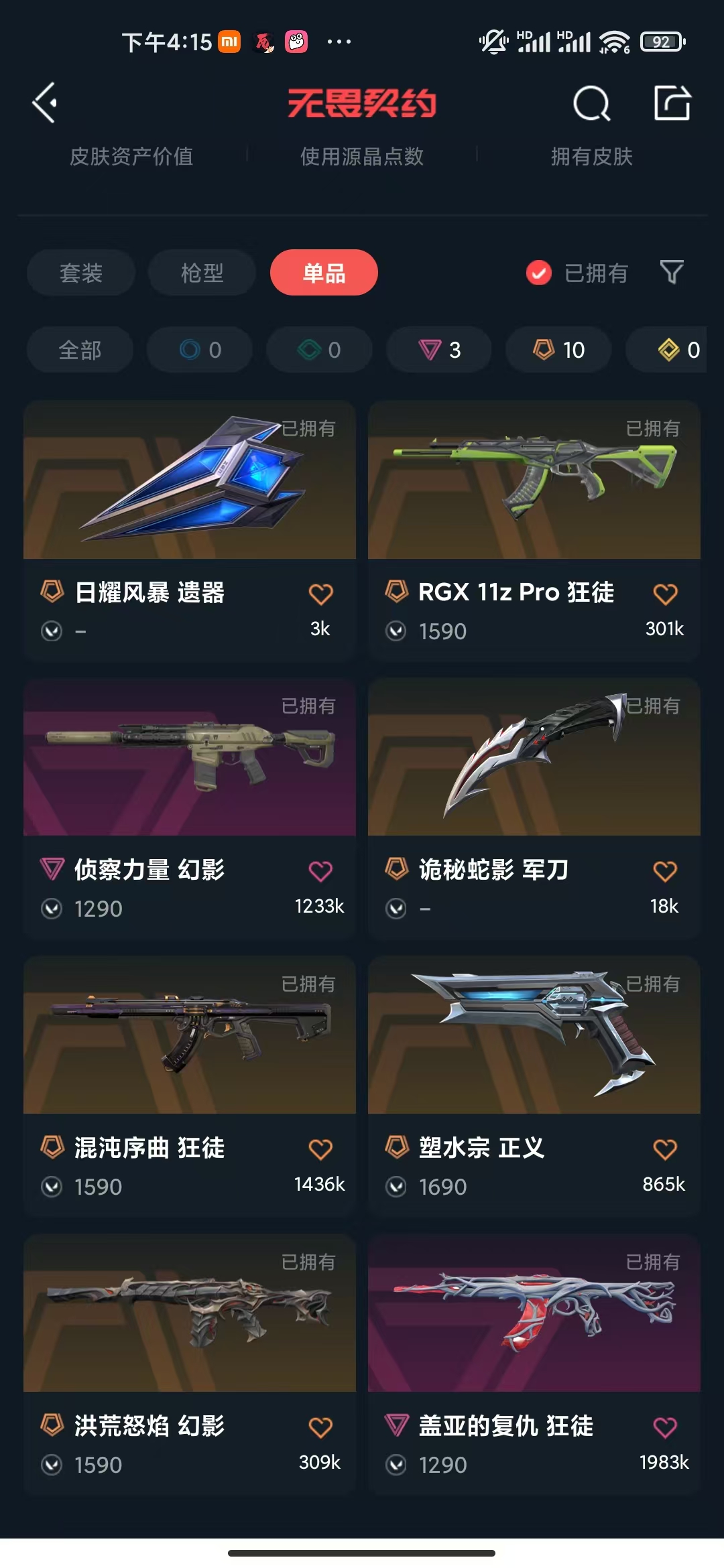Image resolution: width=724 pixels, height=1568 pixels.
Task: Like the 盖亚的复仇 狂徒 skin
Action: 665,1427
